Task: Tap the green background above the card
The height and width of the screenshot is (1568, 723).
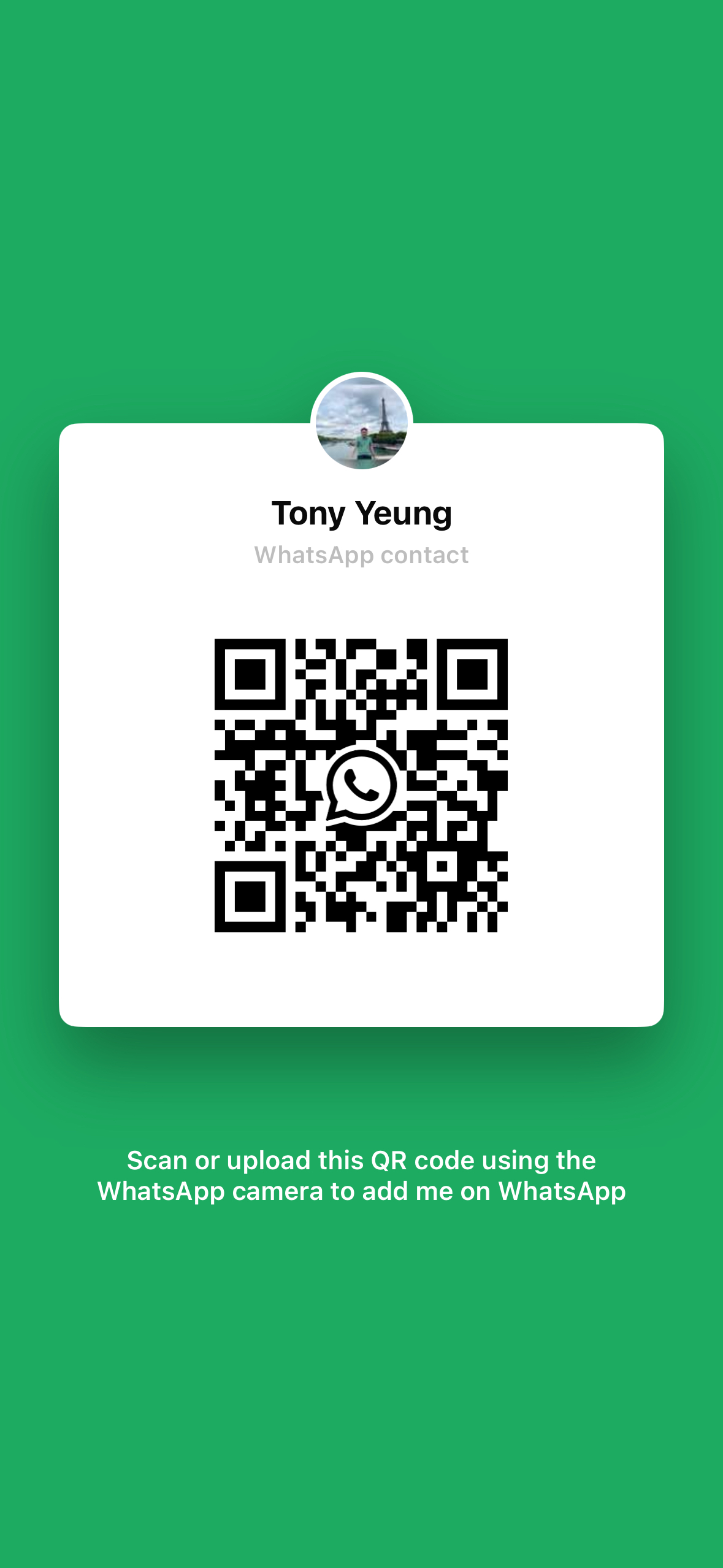Action: pos(362,215)
